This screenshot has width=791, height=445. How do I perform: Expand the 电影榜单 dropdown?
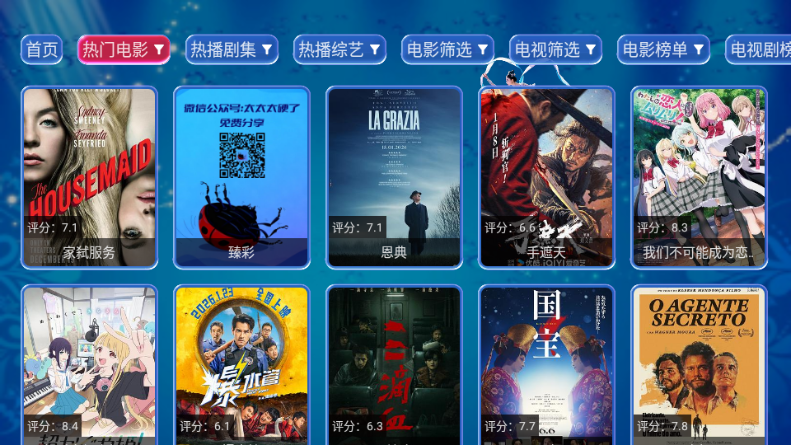click(664, 50)
